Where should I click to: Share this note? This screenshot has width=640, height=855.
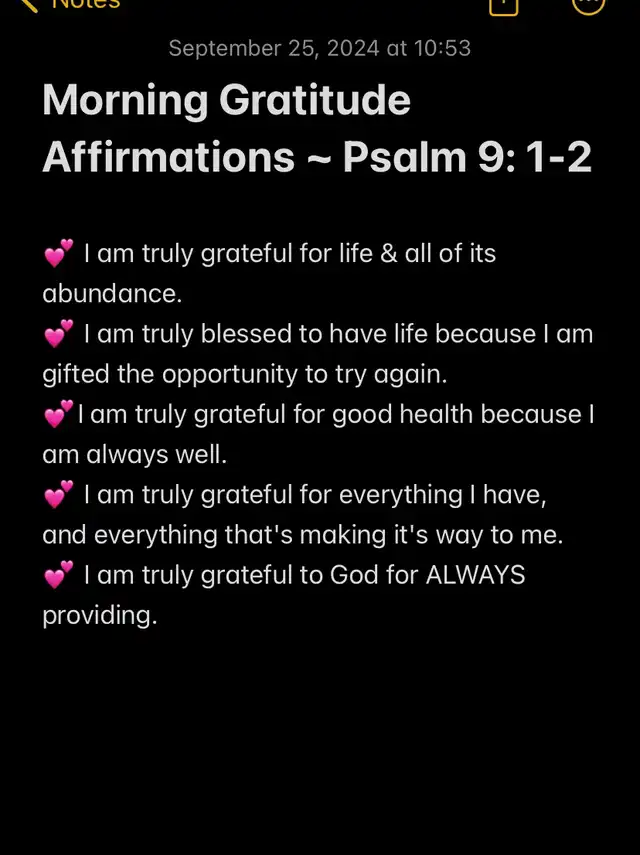[503, 4]
